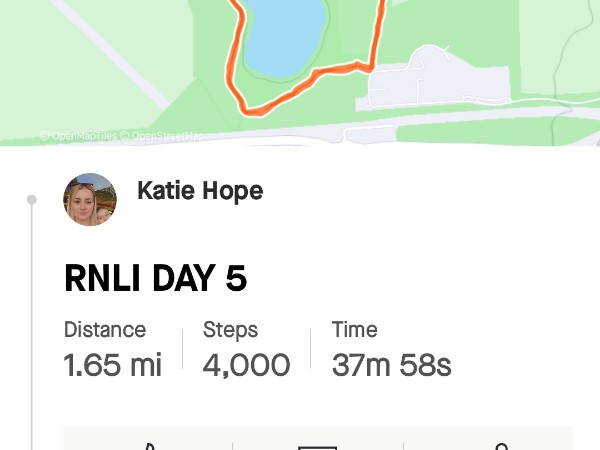Open Katie Hope's profile by name
600x450 pixels.
pyautogui.click(x=200, y=190)
